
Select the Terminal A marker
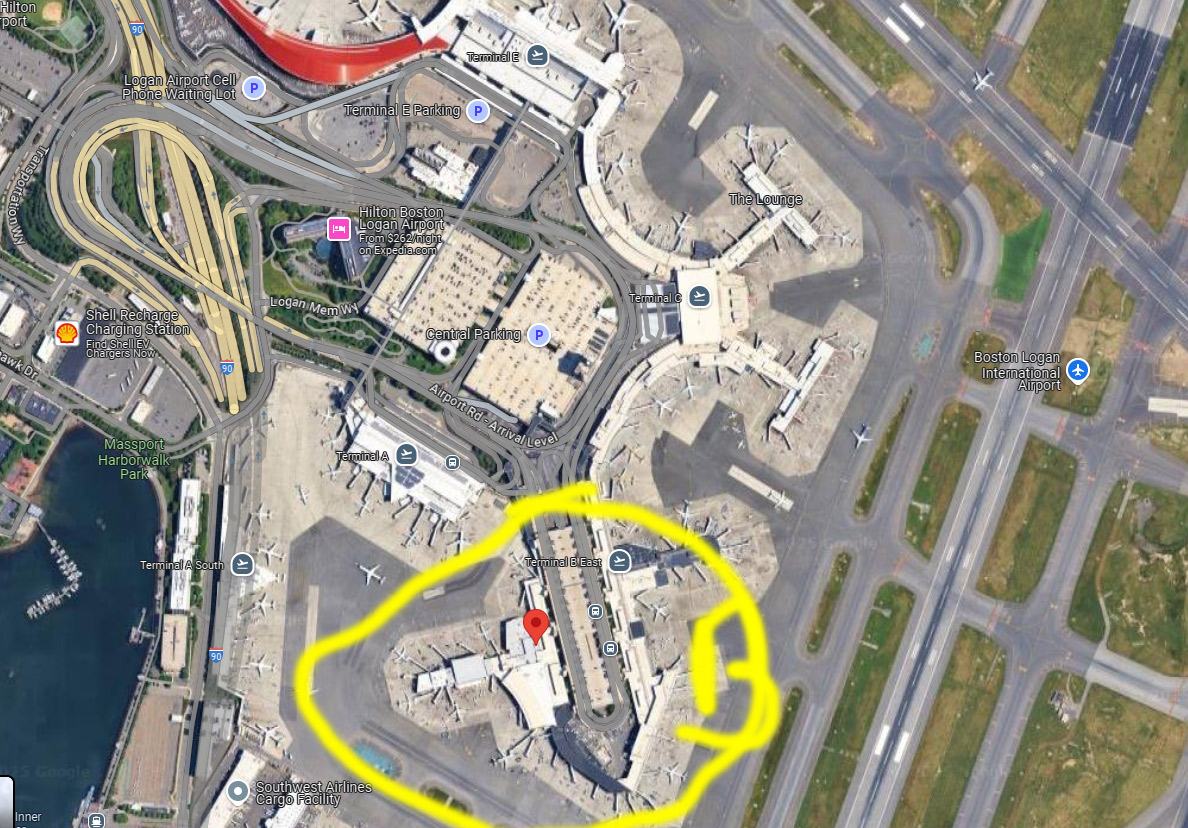click(406, 454)
